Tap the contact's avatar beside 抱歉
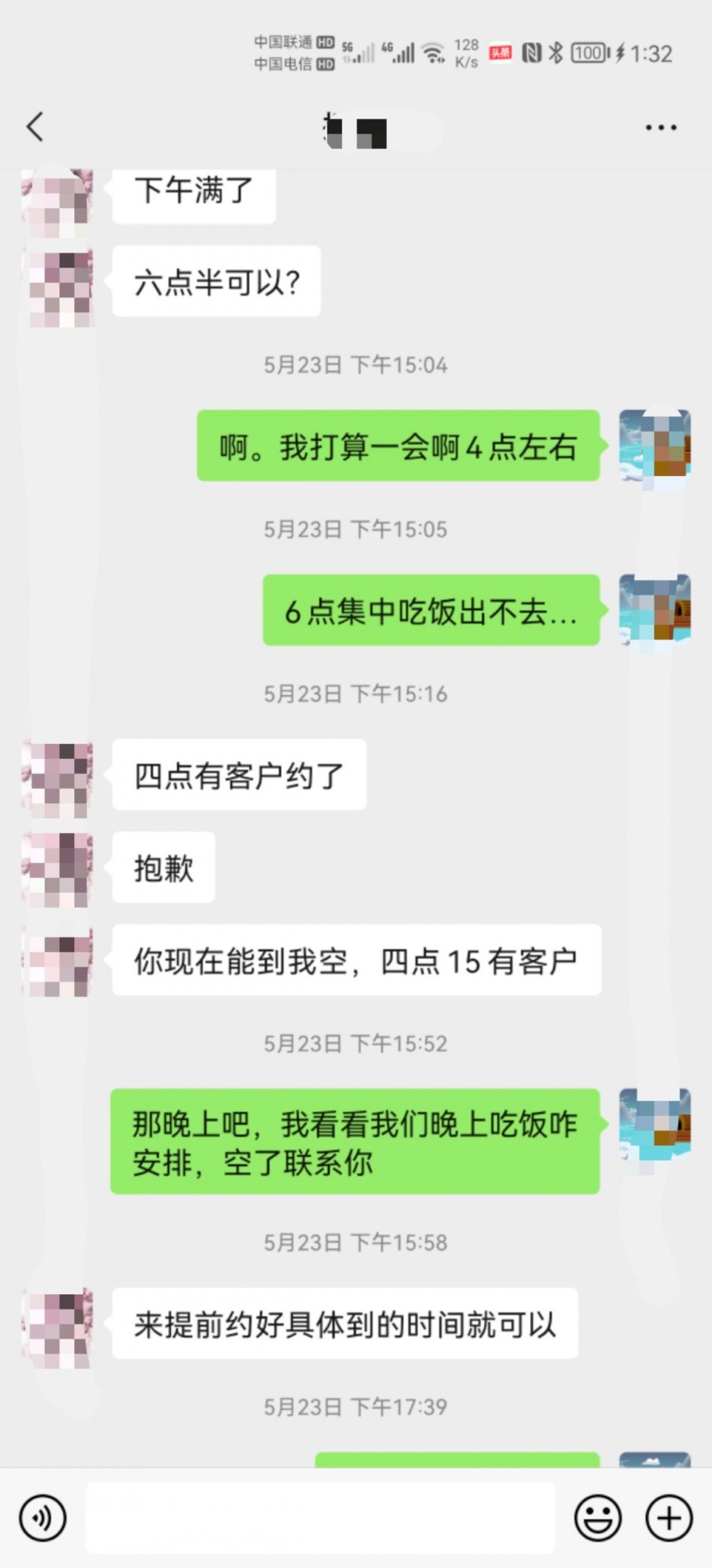The height and width of the screenshot is (1568, 712). tap(58, 868)
